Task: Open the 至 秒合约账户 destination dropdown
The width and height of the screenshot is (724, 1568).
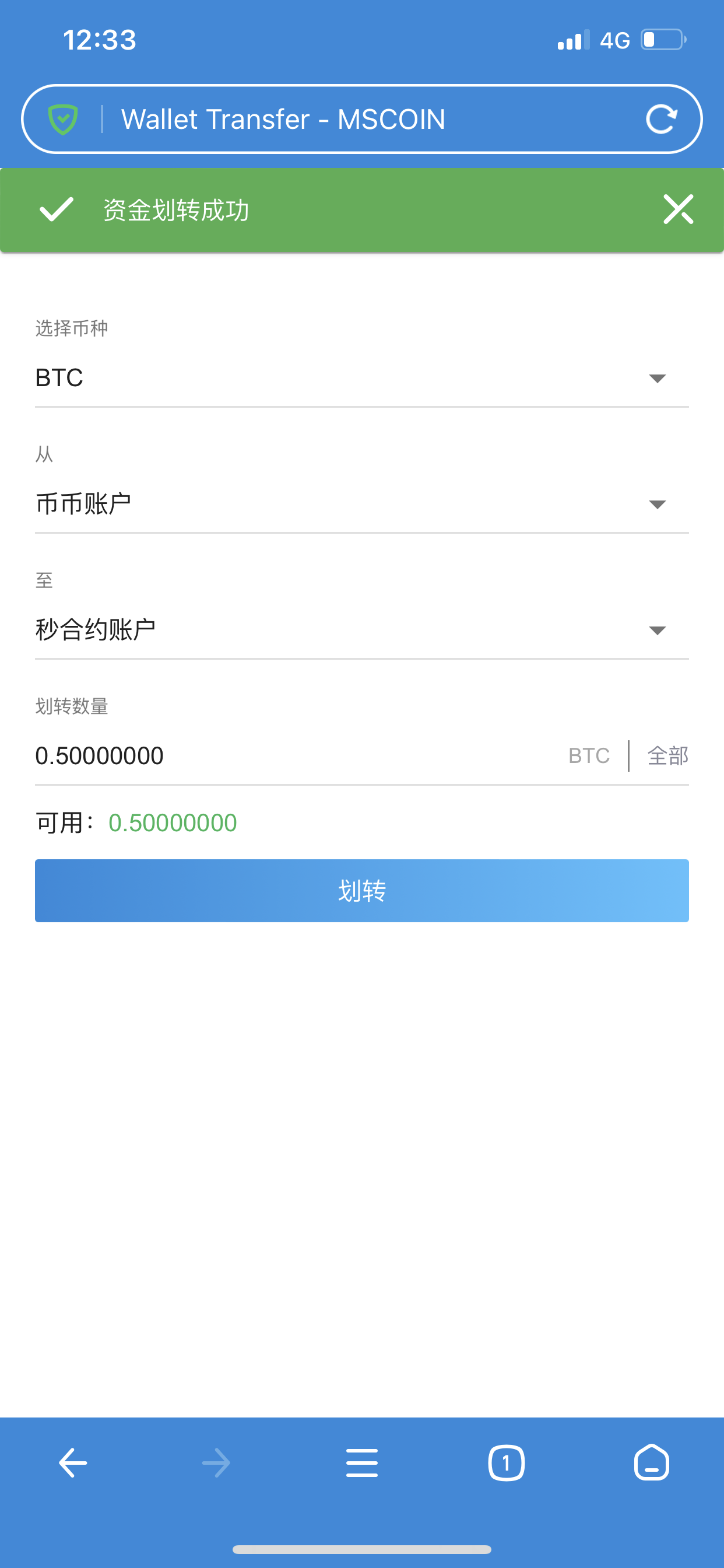Action: [361, 630]
